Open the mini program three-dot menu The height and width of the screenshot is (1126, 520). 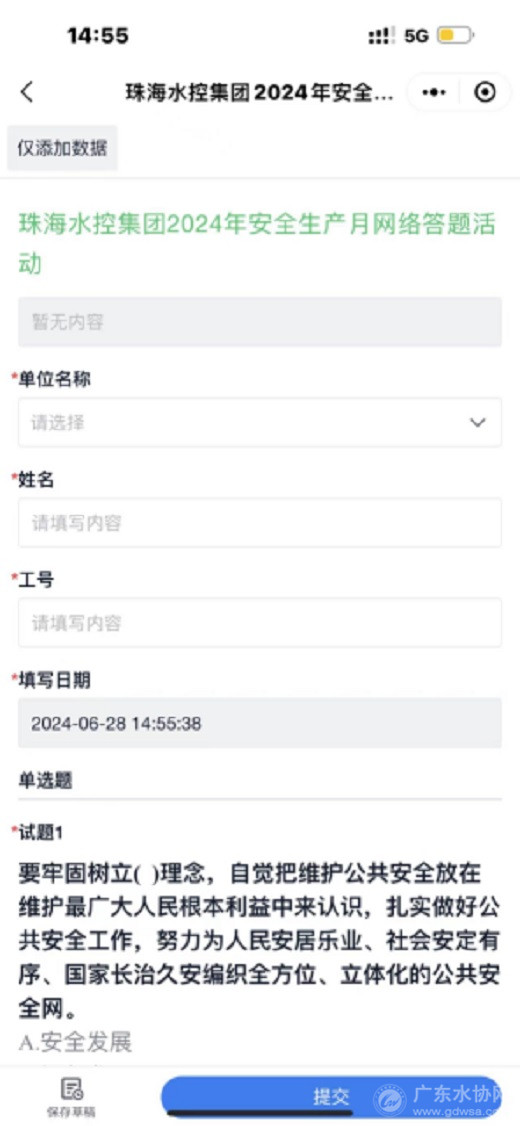point(434,93)
